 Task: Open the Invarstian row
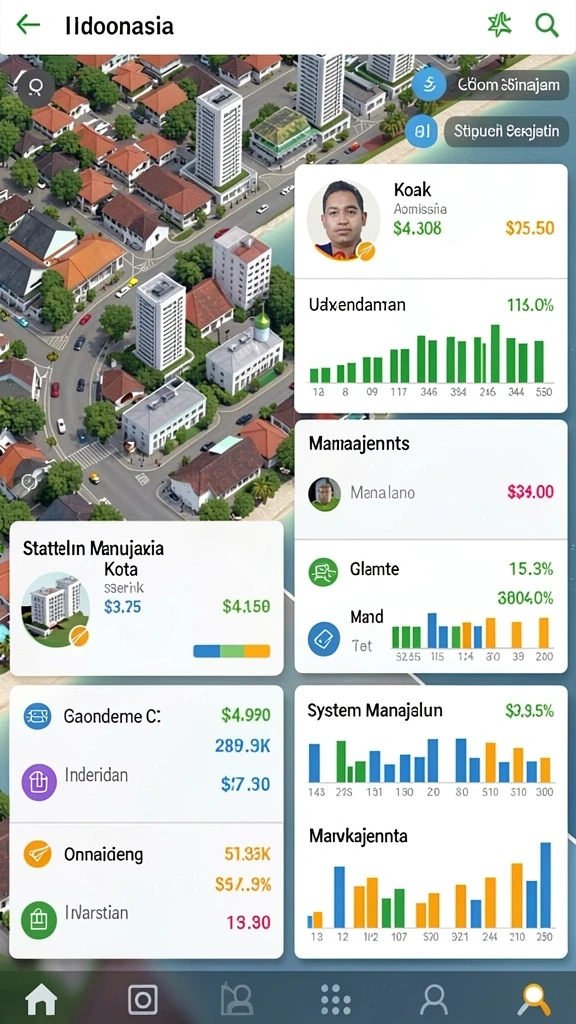pyautogui.click(x=147, y=919)
